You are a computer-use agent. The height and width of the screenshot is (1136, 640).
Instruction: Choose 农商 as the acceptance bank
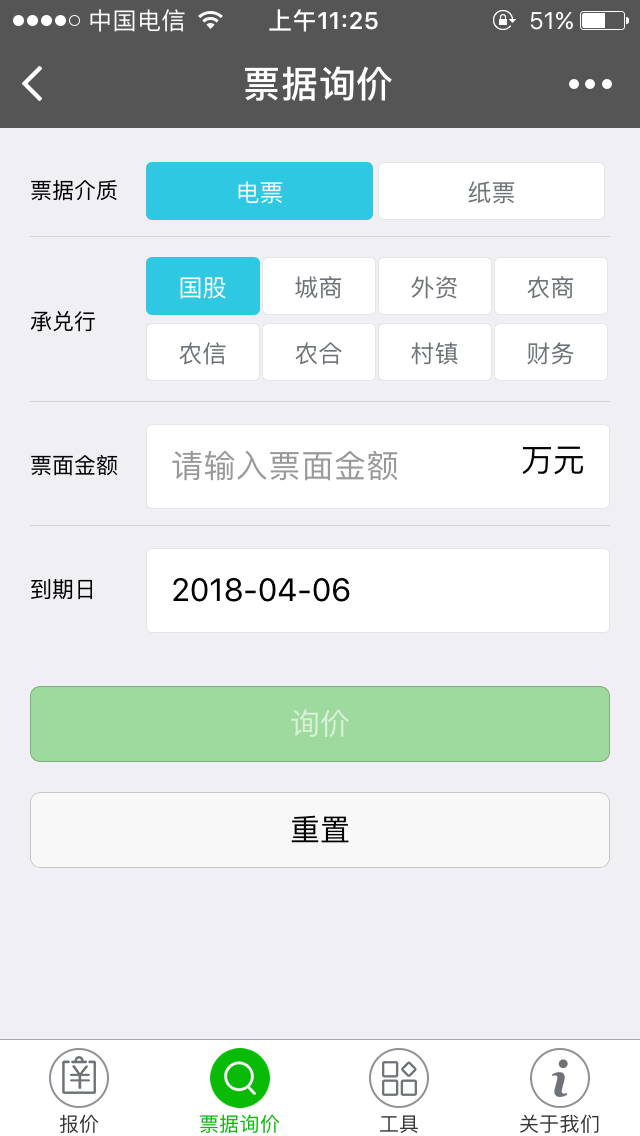551,287
